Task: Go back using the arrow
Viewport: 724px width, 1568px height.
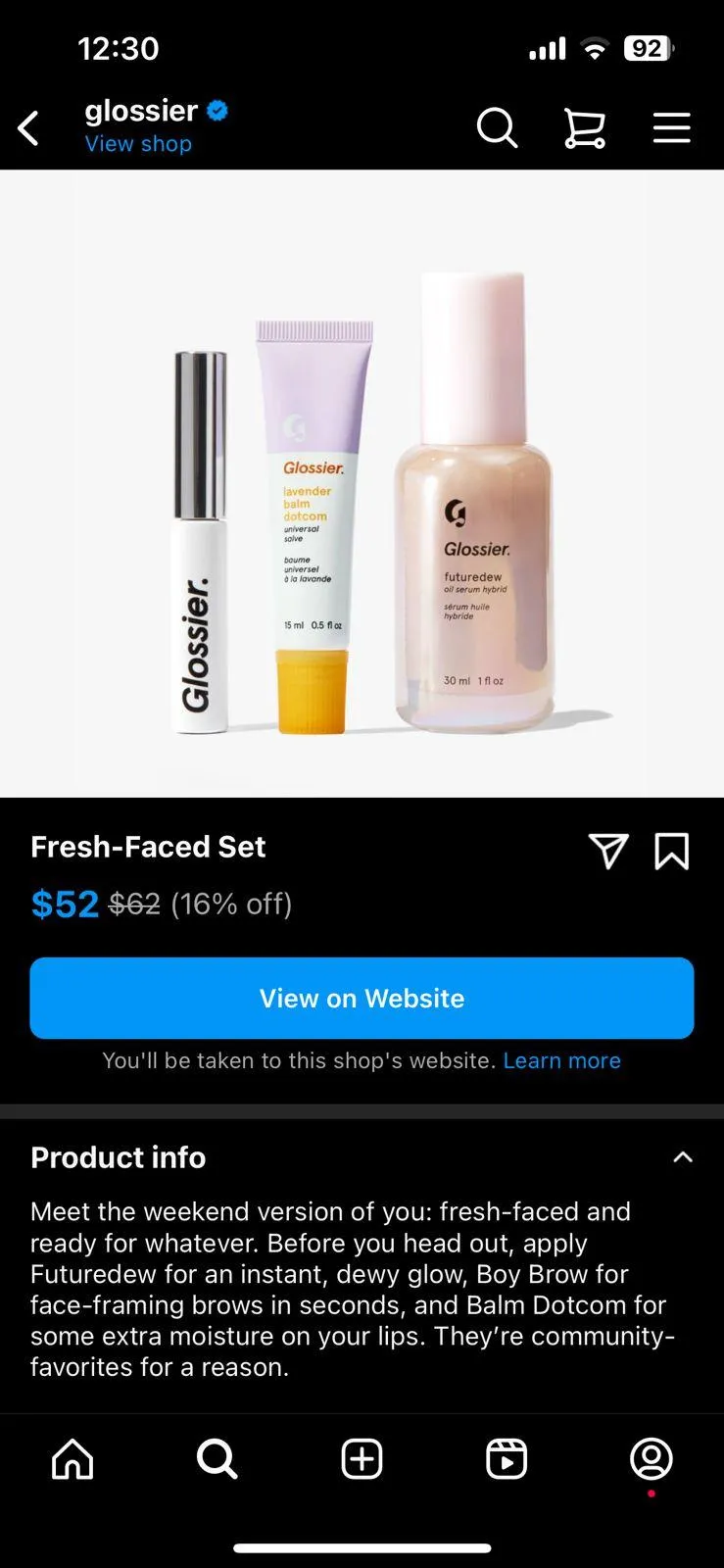Action: 28,127
